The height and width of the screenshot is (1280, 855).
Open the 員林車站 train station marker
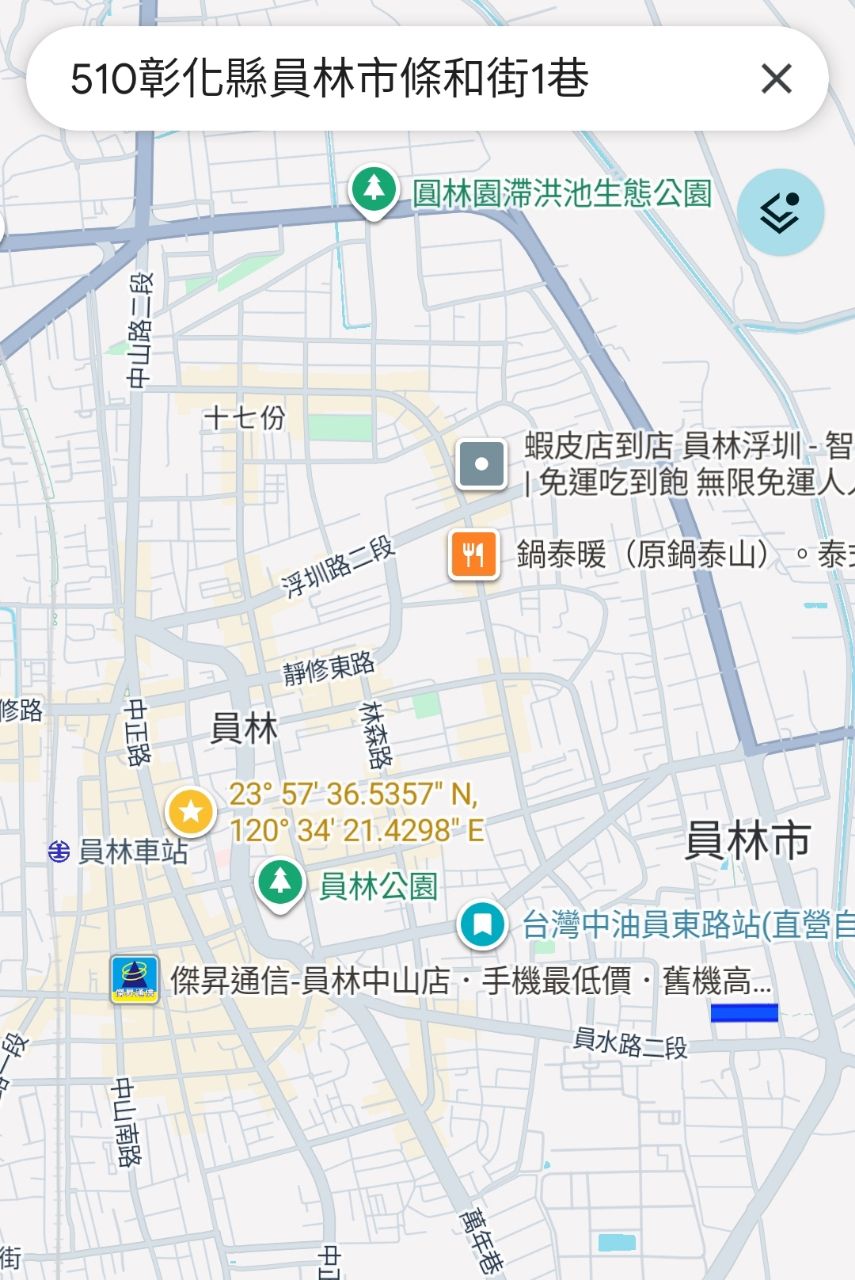[61, 851]
